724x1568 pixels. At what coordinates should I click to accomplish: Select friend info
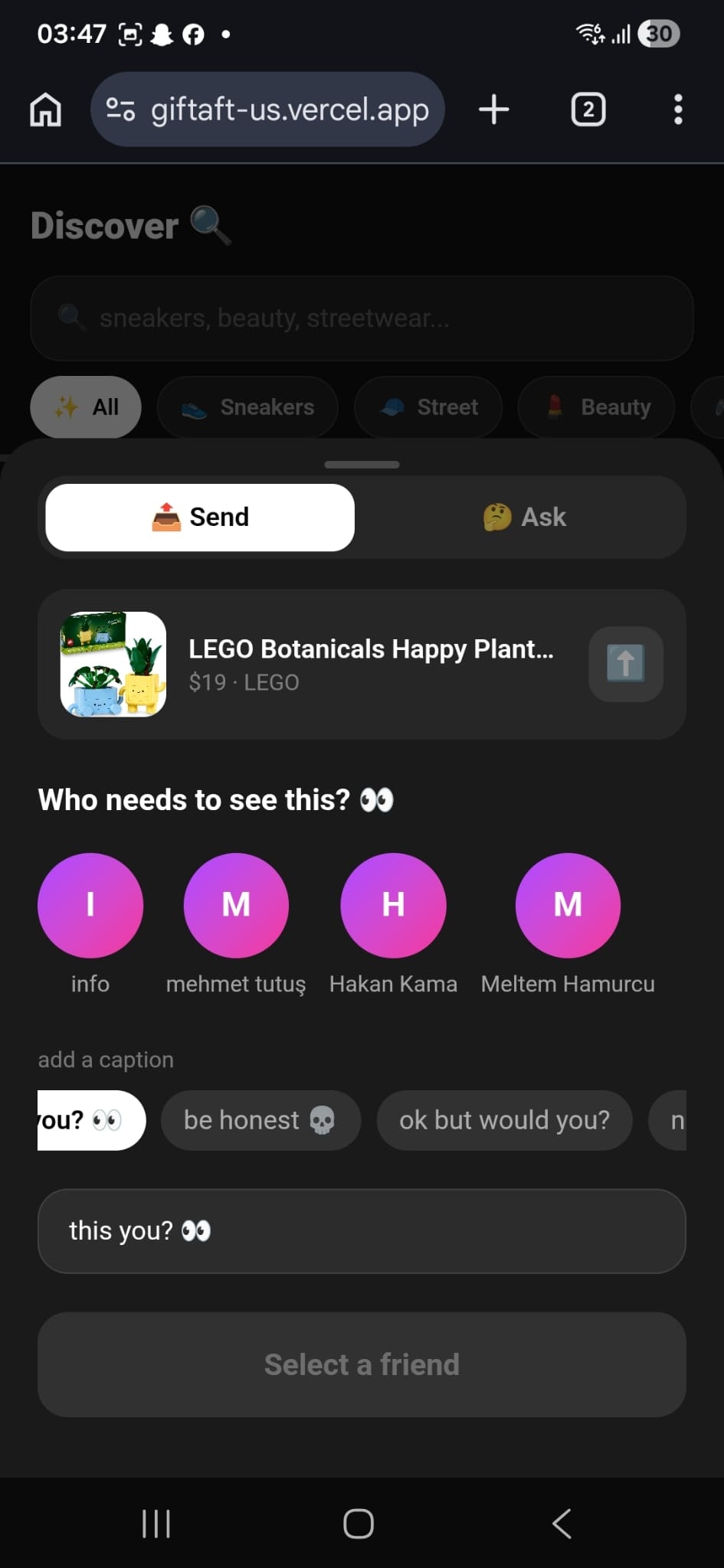(90, 906)
